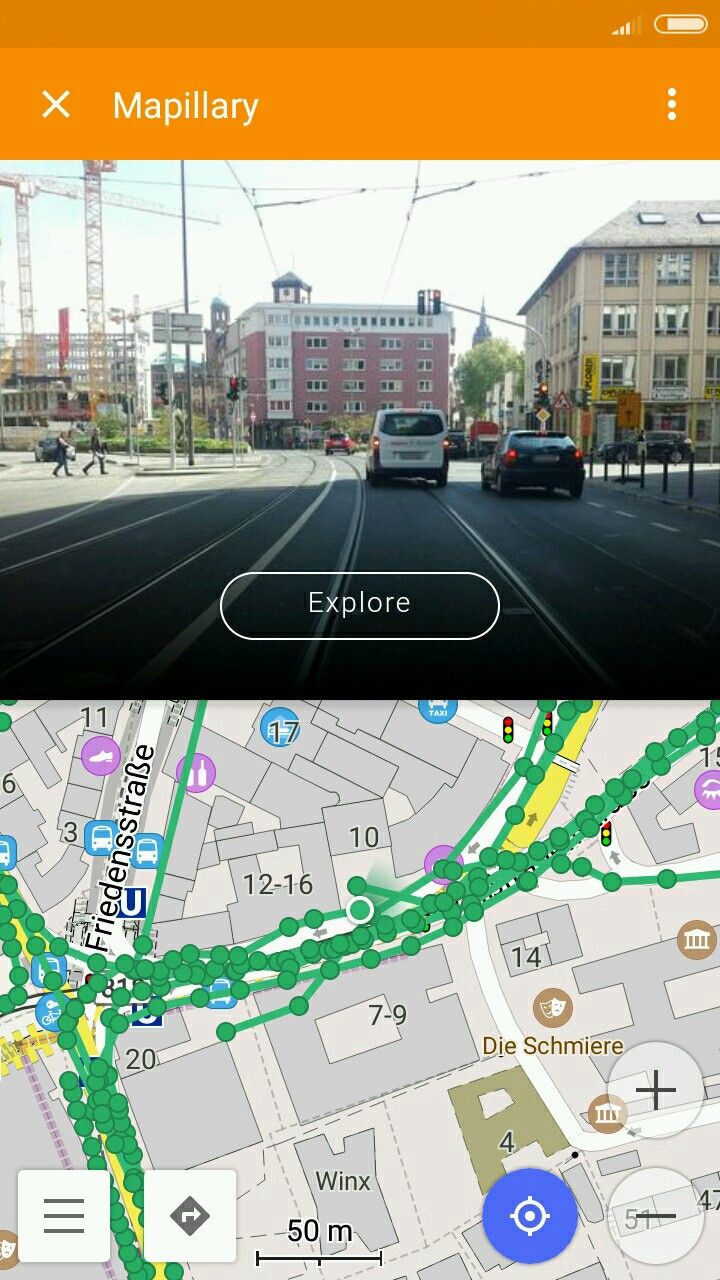Close the Mapillary panel
Screen dimensions: 720x1280
click(x=56, y=104)
